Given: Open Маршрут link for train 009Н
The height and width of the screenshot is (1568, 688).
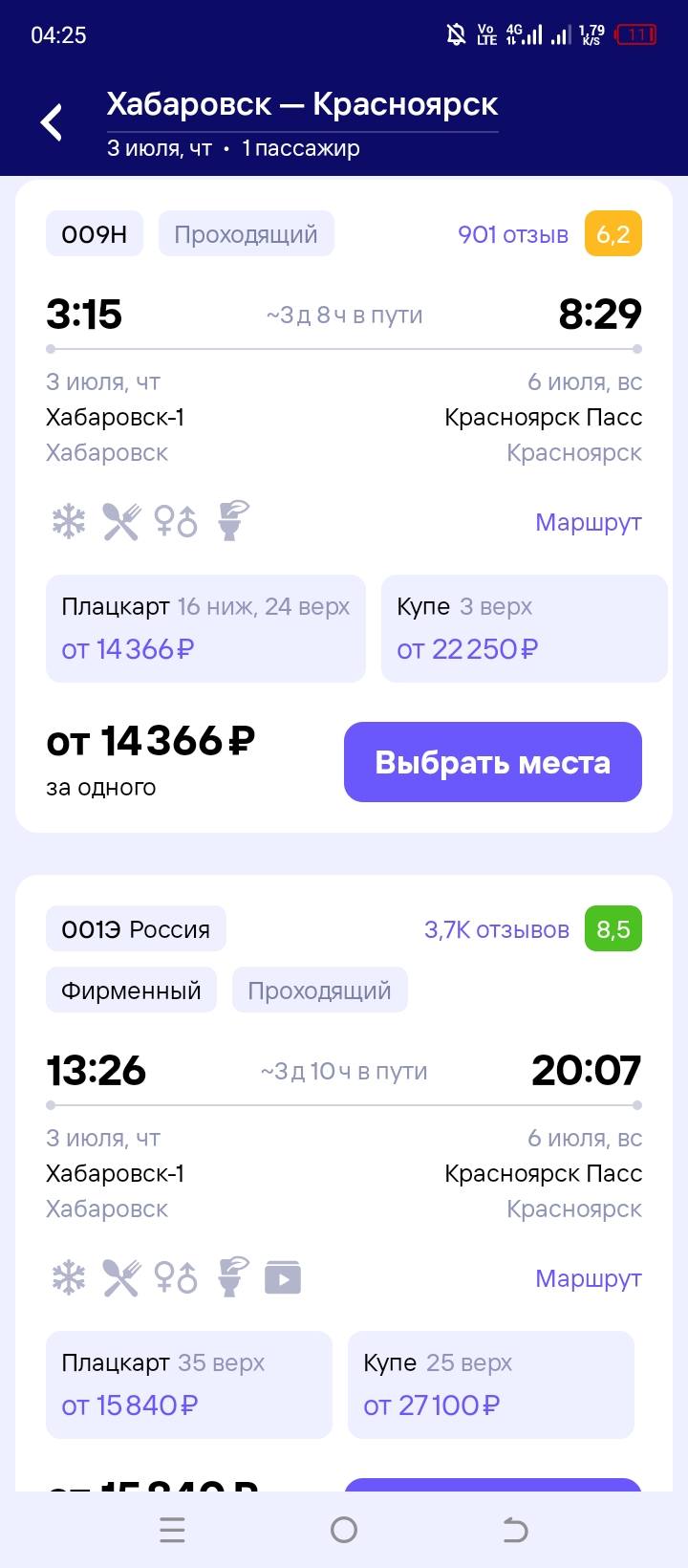Looking at the screenshot, I should [x=589, y=522].
